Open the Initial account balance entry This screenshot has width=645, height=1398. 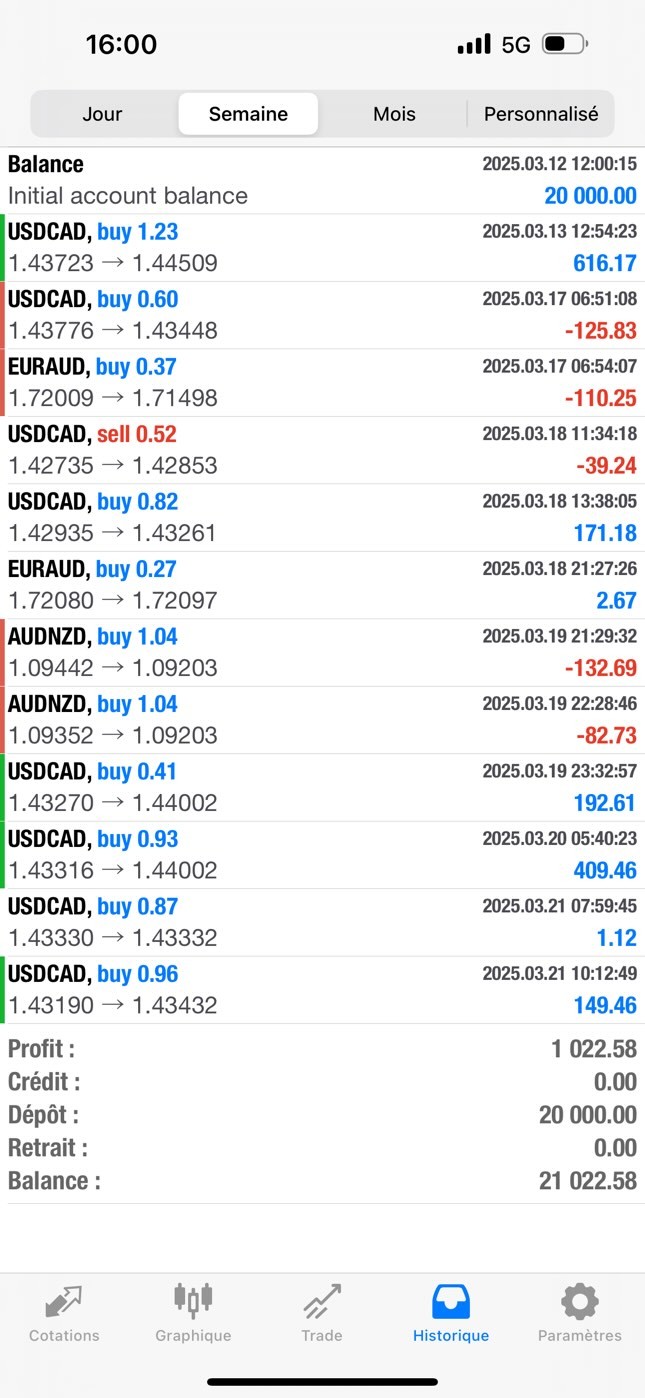(x=322, y=180)
